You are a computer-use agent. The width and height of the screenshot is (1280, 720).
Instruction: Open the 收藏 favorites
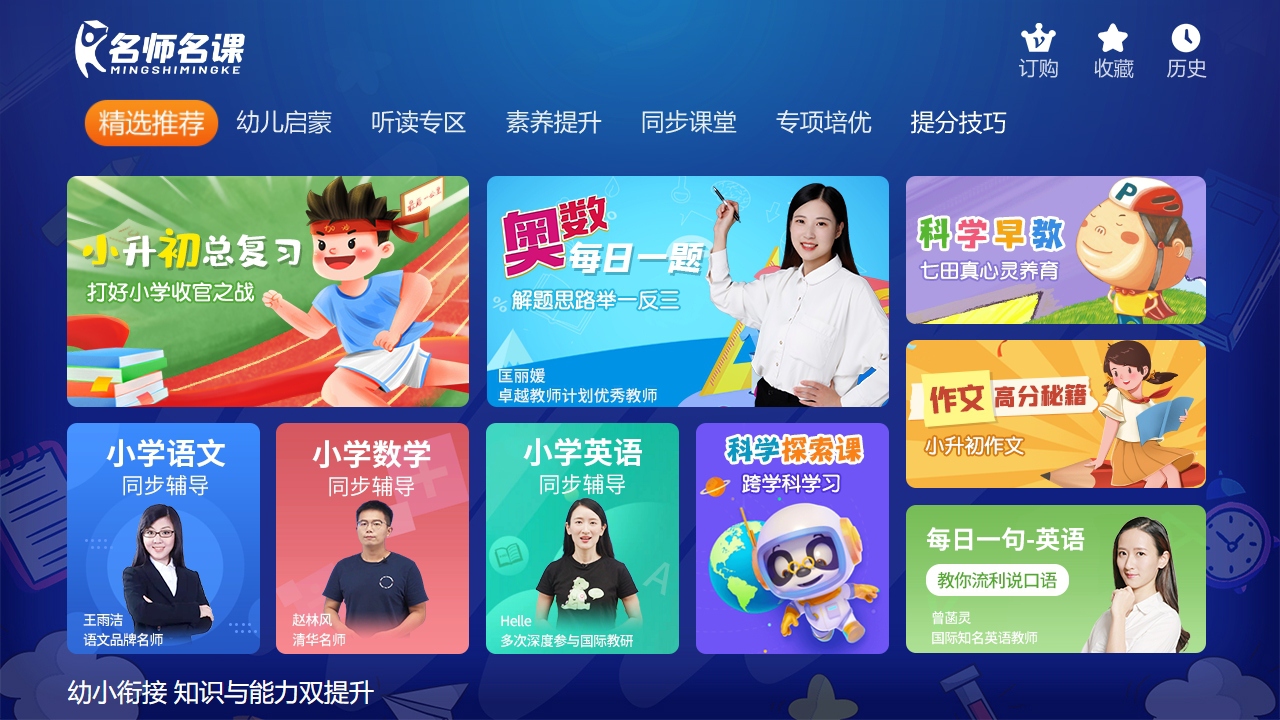pos(1113,52)
